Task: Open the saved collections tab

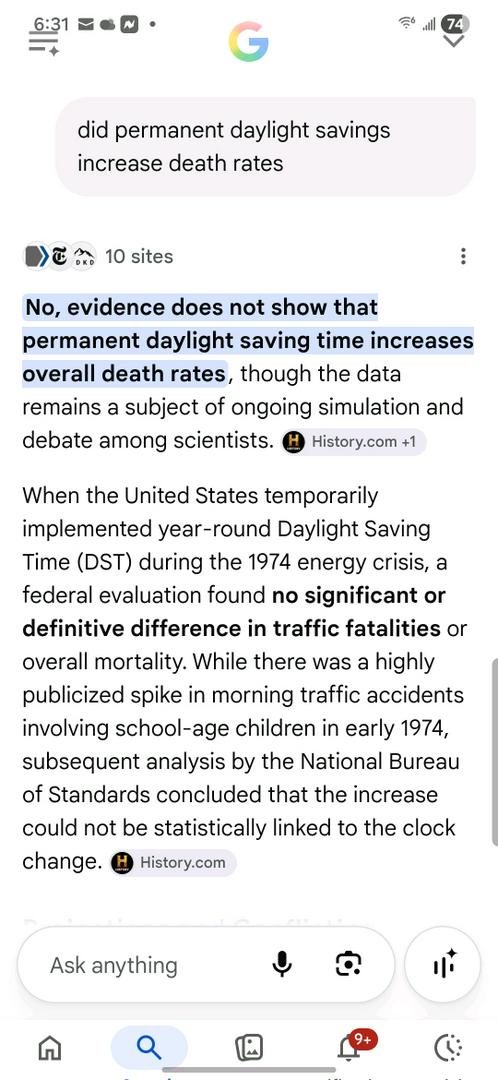Action: point(249,1048)
